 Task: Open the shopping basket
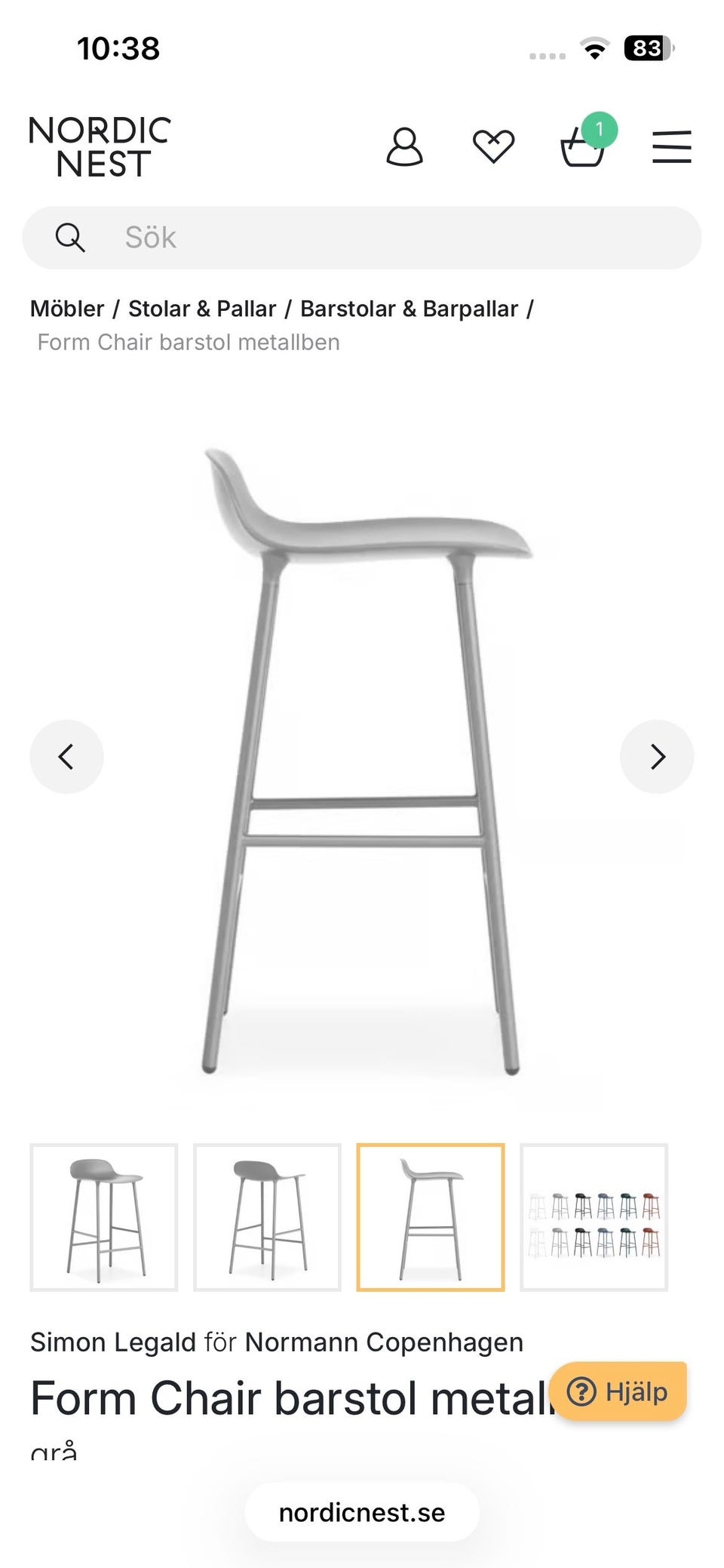(583, 146)
